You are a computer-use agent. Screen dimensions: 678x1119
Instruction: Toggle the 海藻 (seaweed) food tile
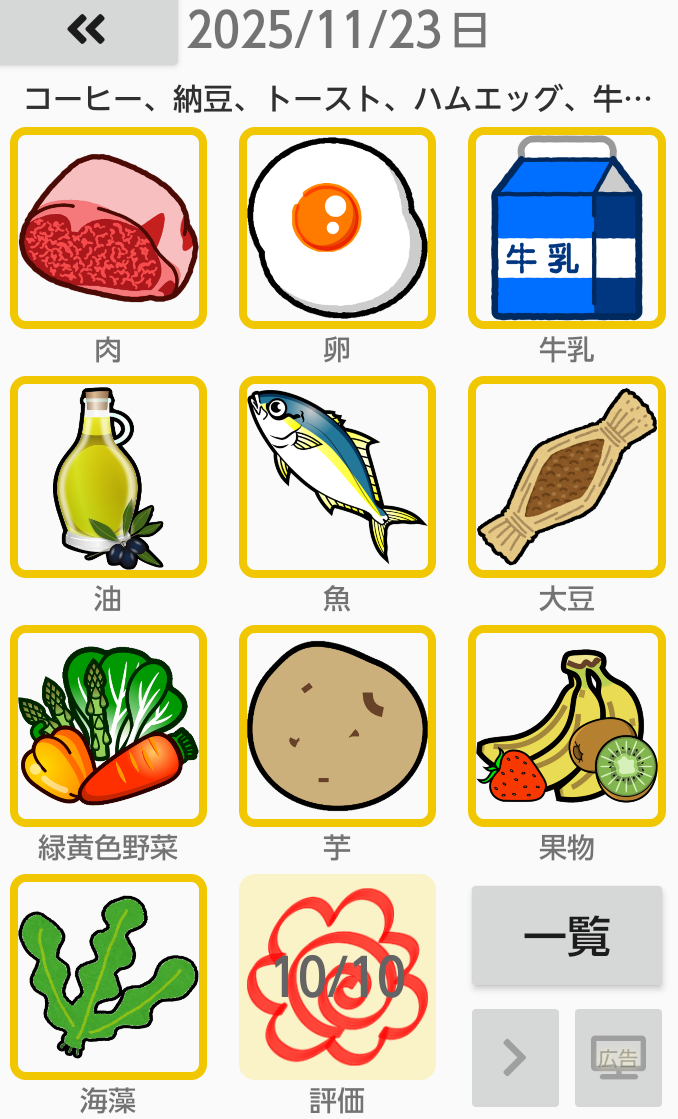point(108,976)
